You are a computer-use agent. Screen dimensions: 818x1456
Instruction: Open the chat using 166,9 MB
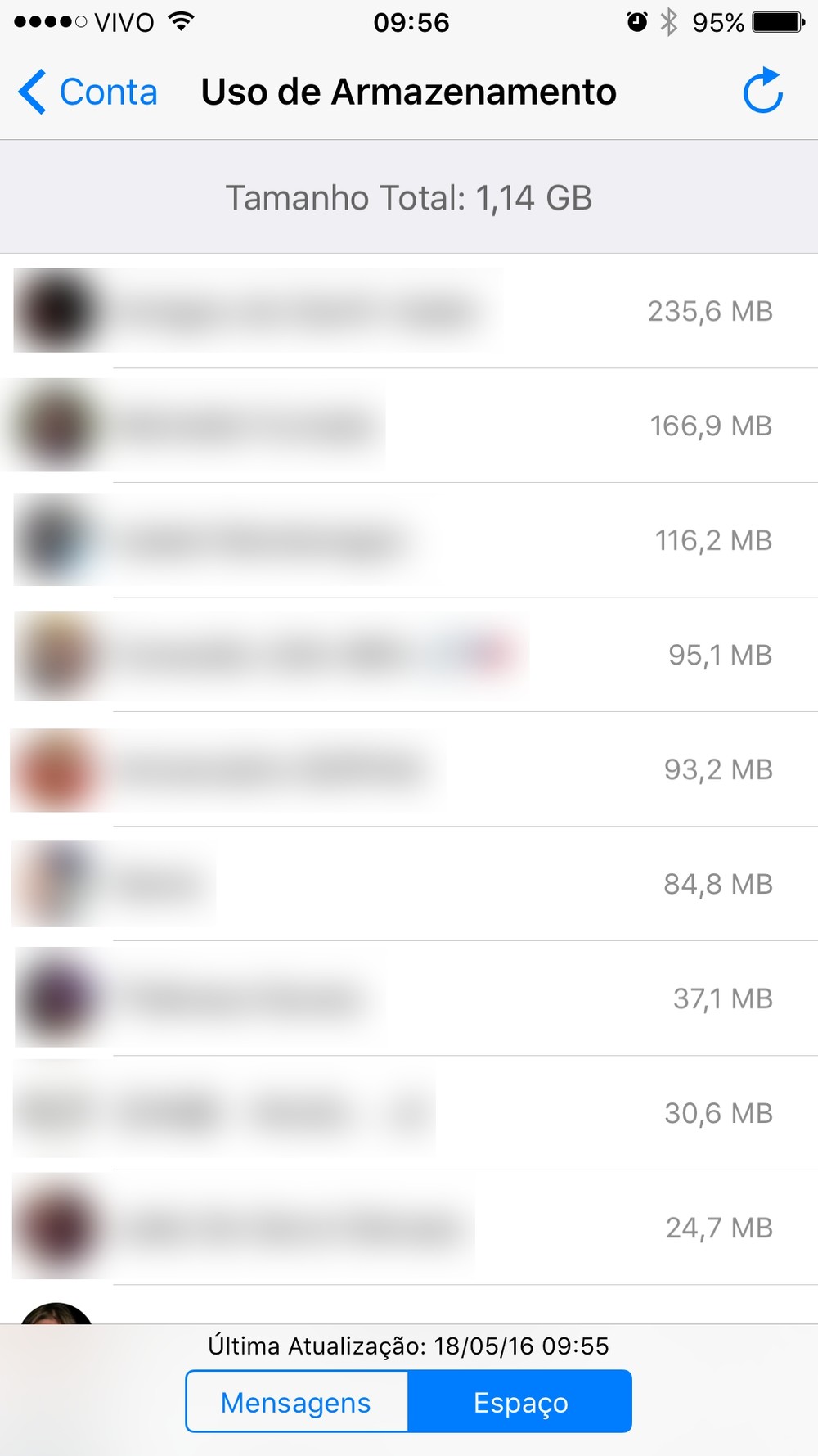[409, 426]
